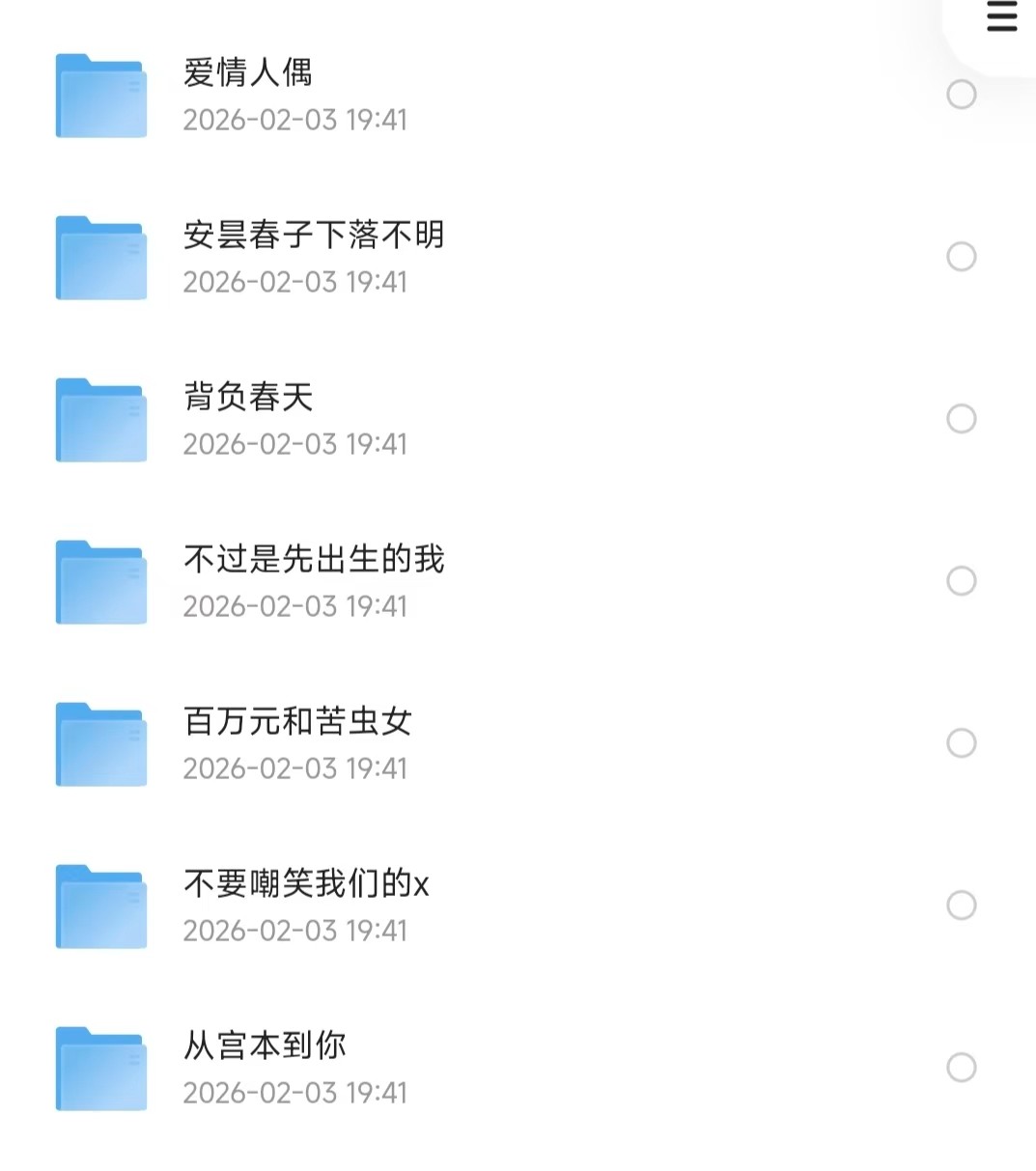Tick the circle beside 不过是先出生的我
This screenshot has width=1036, height=1171.
coord(961,581)
